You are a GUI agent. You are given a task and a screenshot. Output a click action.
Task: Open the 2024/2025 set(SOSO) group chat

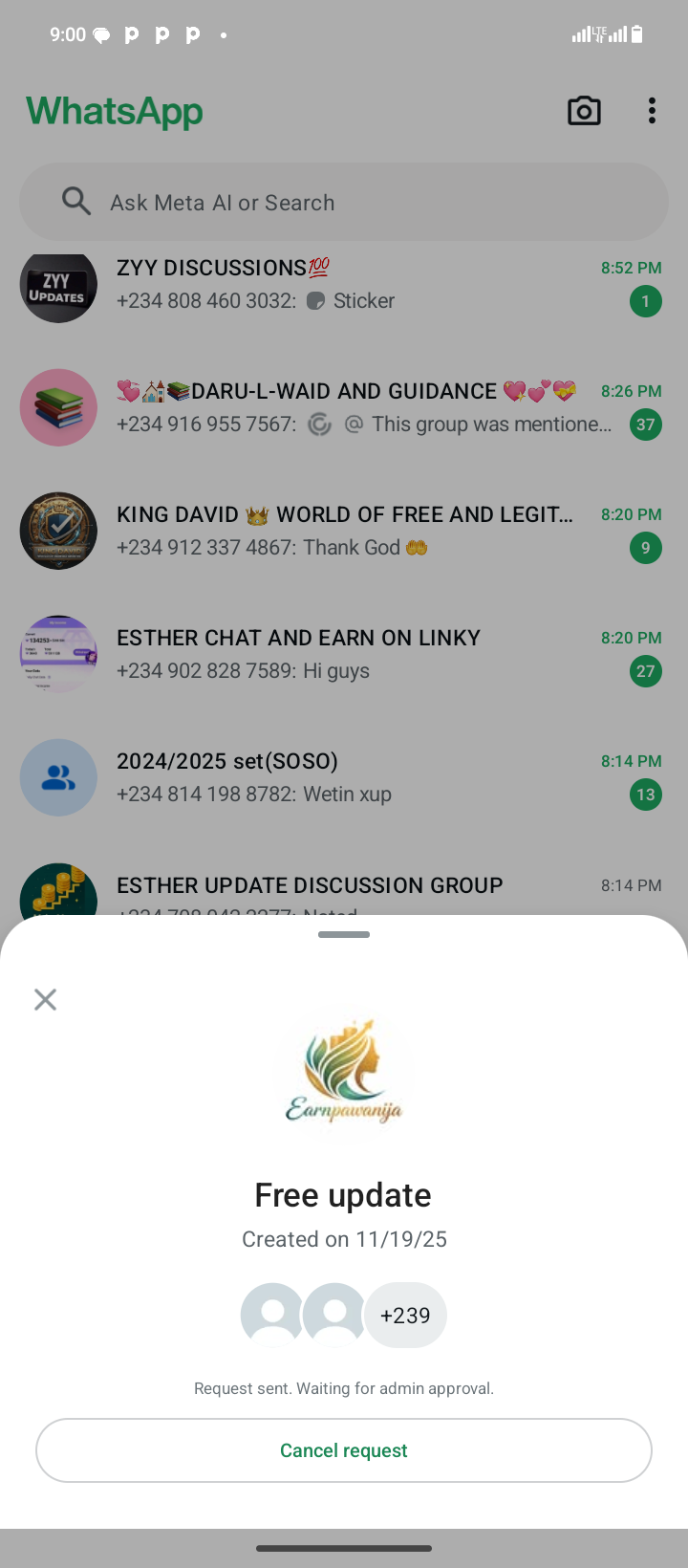344,777
